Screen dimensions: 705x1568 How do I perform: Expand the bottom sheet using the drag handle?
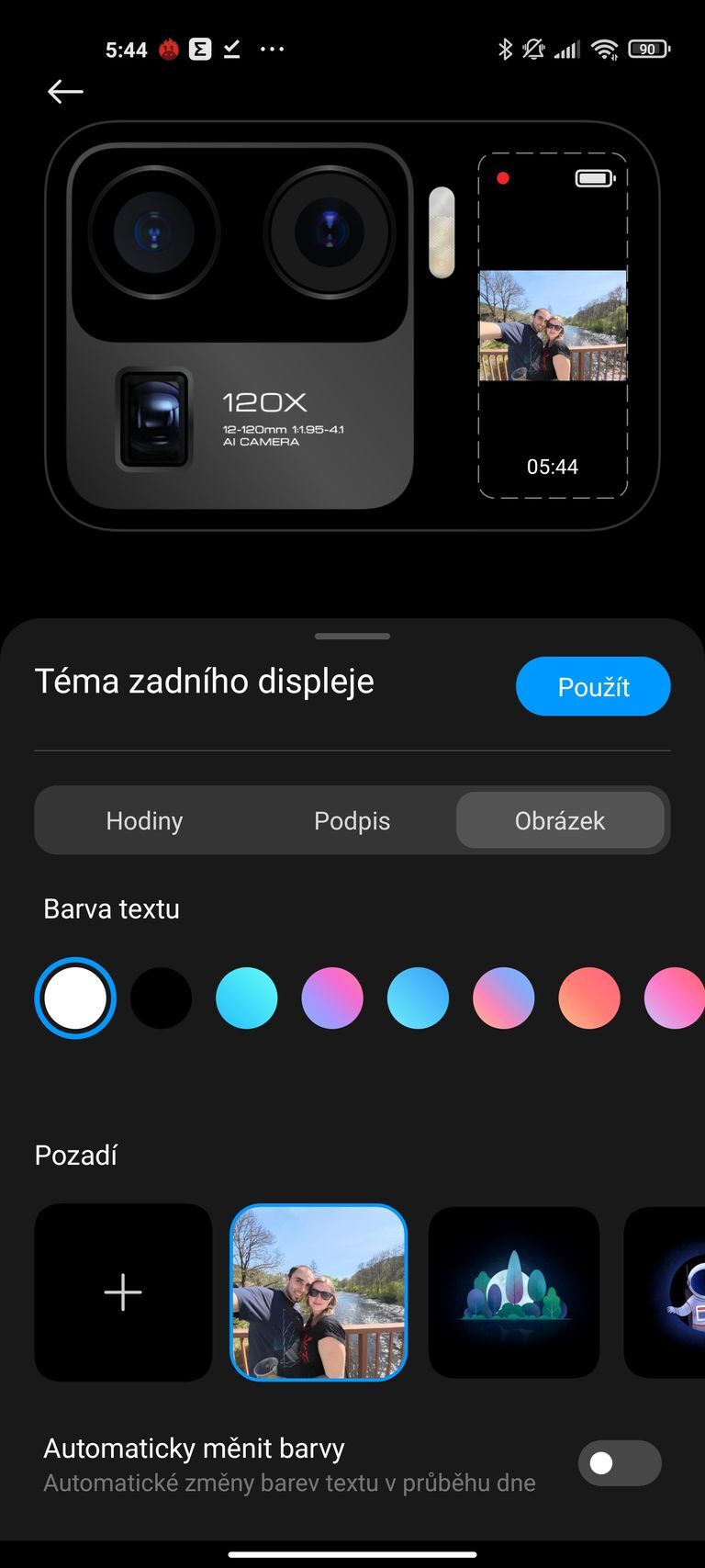point(352,635)
